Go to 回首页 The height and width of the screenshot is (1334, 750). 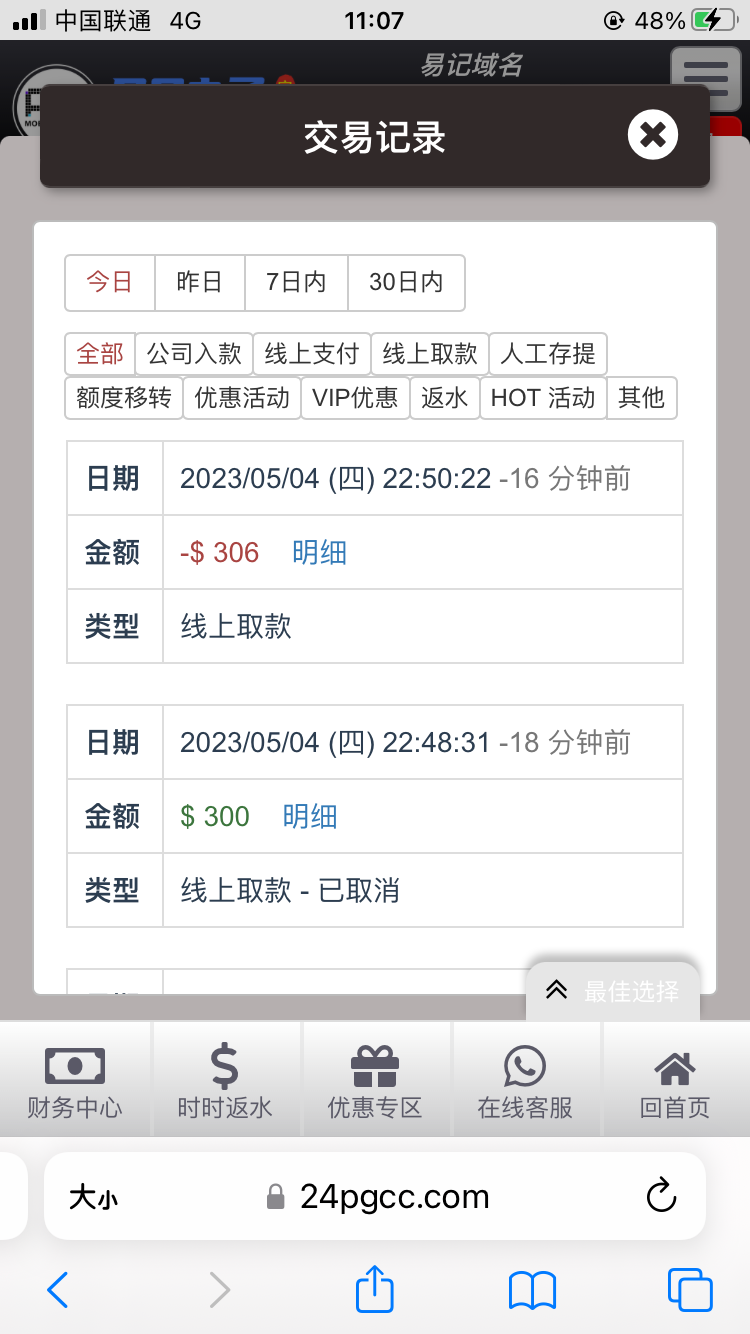tap(675, 1081)
